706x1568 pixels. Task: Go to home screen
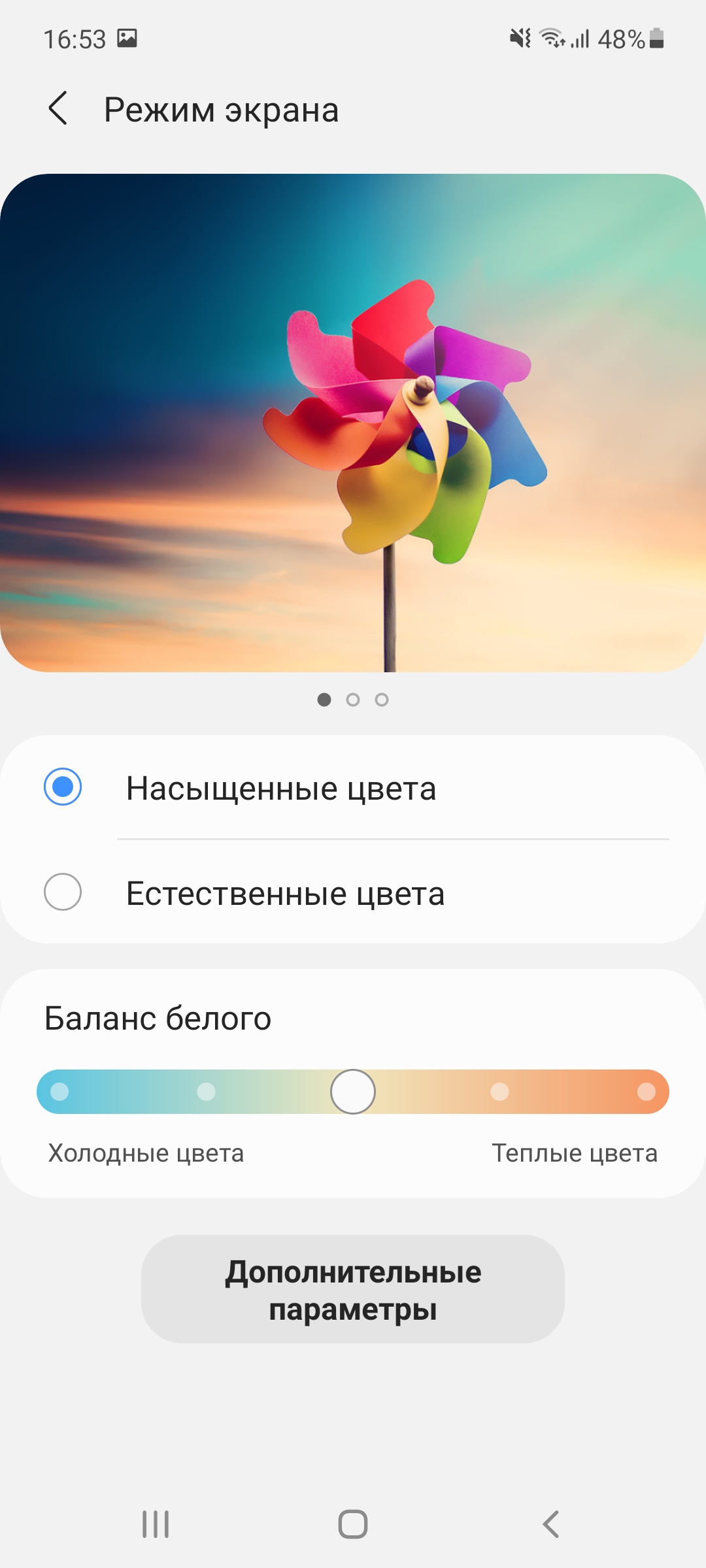[x=353, y=1524]
